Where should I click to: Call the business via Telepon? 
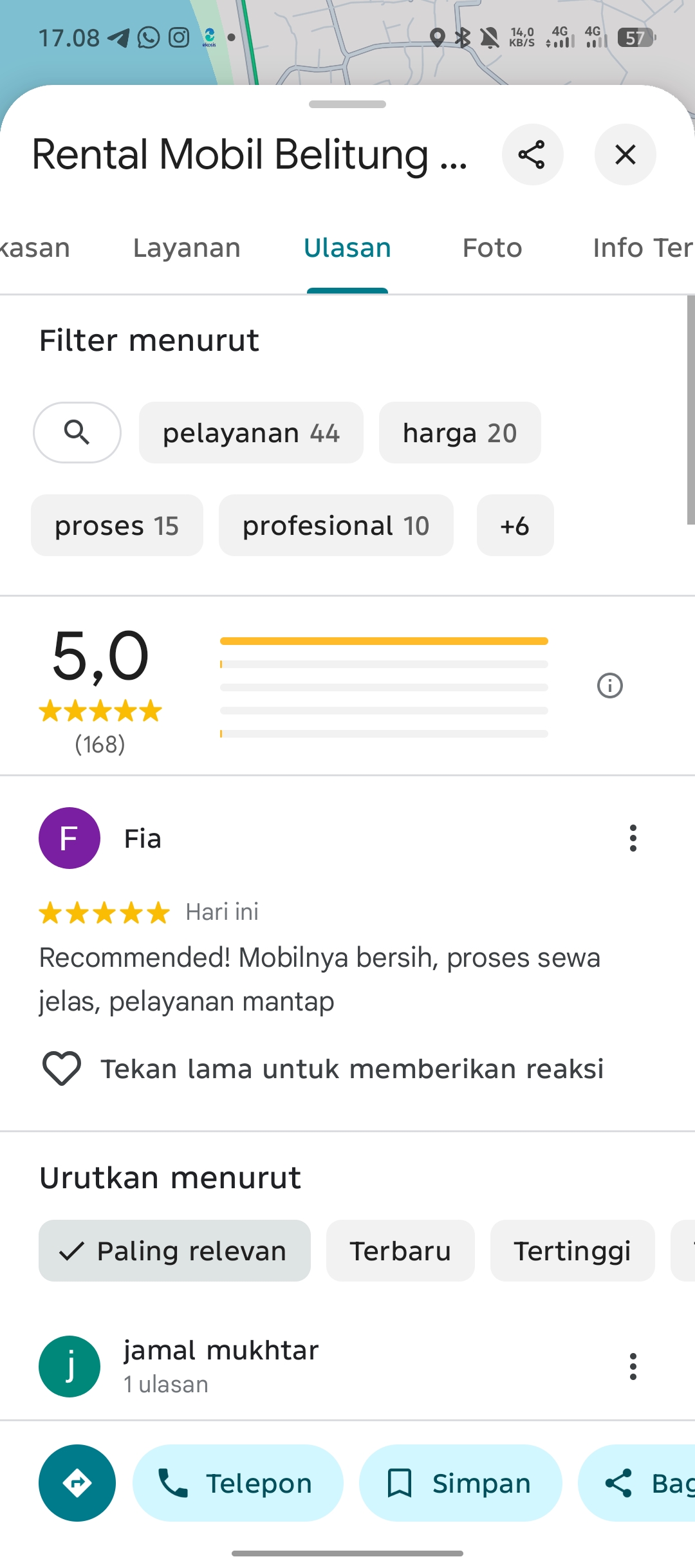click(238, 1483)
